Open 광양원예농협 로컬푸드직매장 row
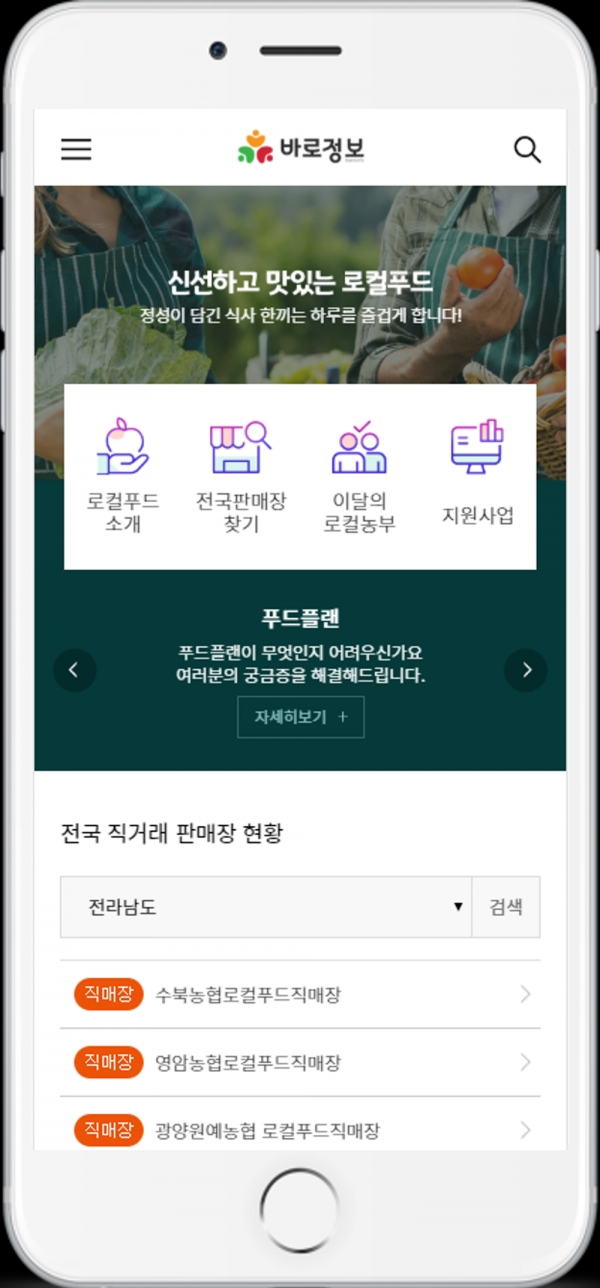The image size is (600, 1288). (x=300, y=1130)
